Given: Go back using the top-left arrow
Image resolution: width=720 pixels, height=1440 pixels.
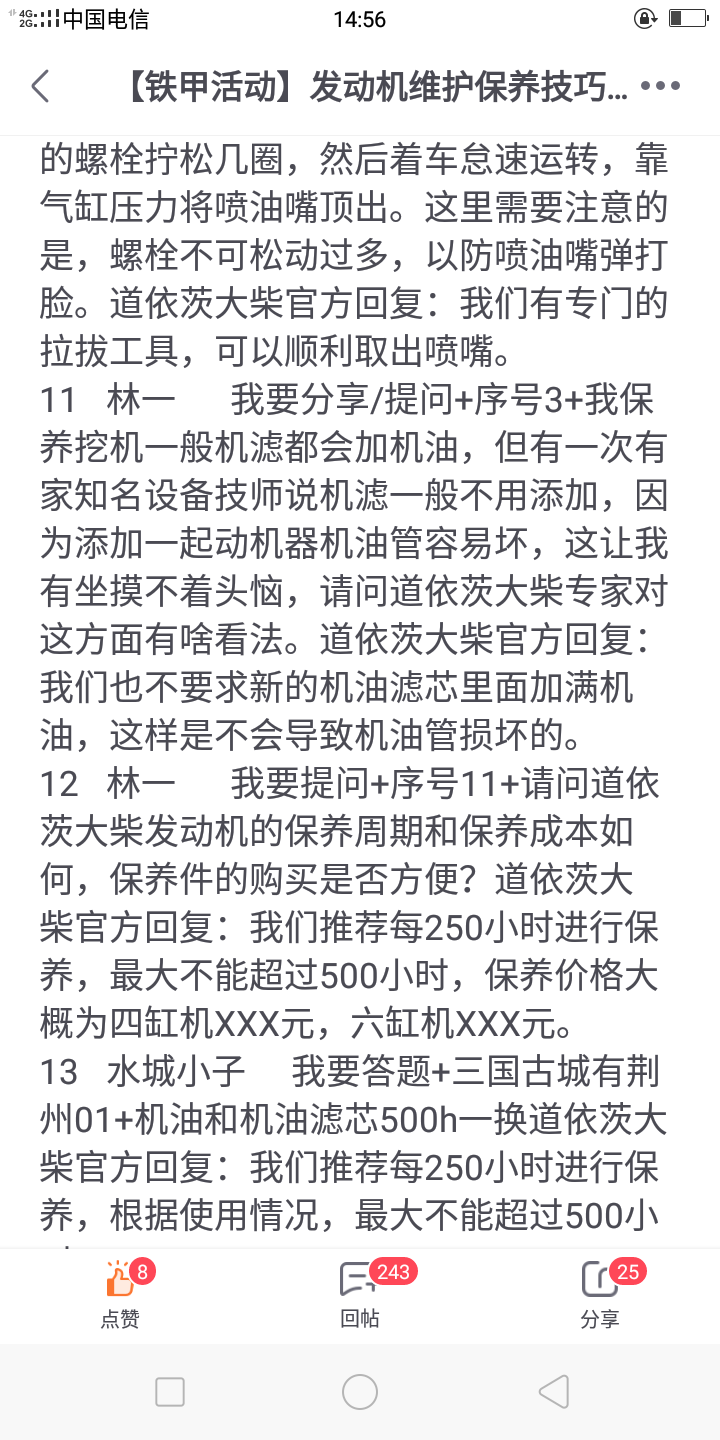Looking at the screenshot, I should (x=40, y=87).
